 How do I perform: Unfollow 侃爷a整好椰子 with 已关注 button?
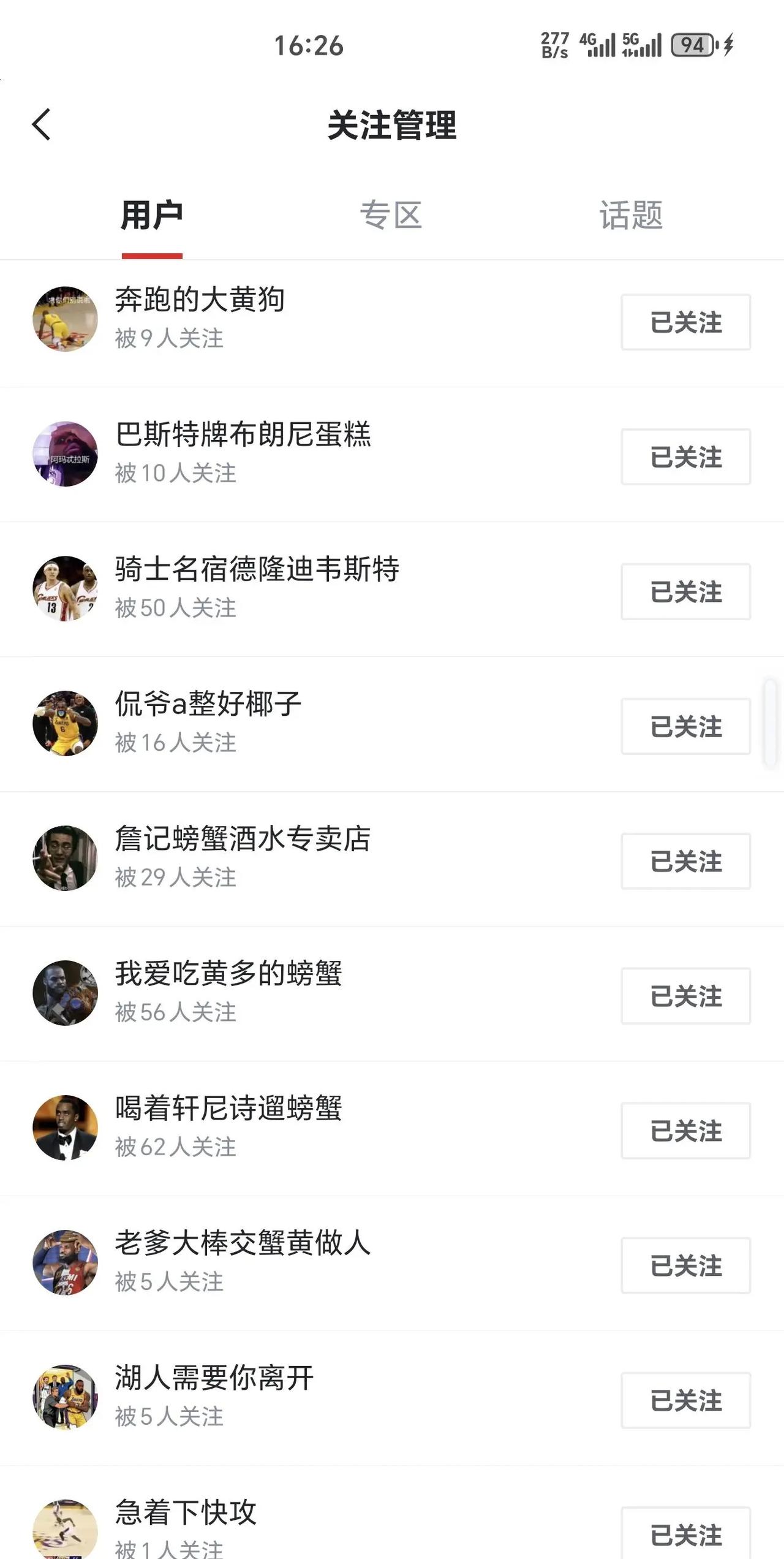685,726
